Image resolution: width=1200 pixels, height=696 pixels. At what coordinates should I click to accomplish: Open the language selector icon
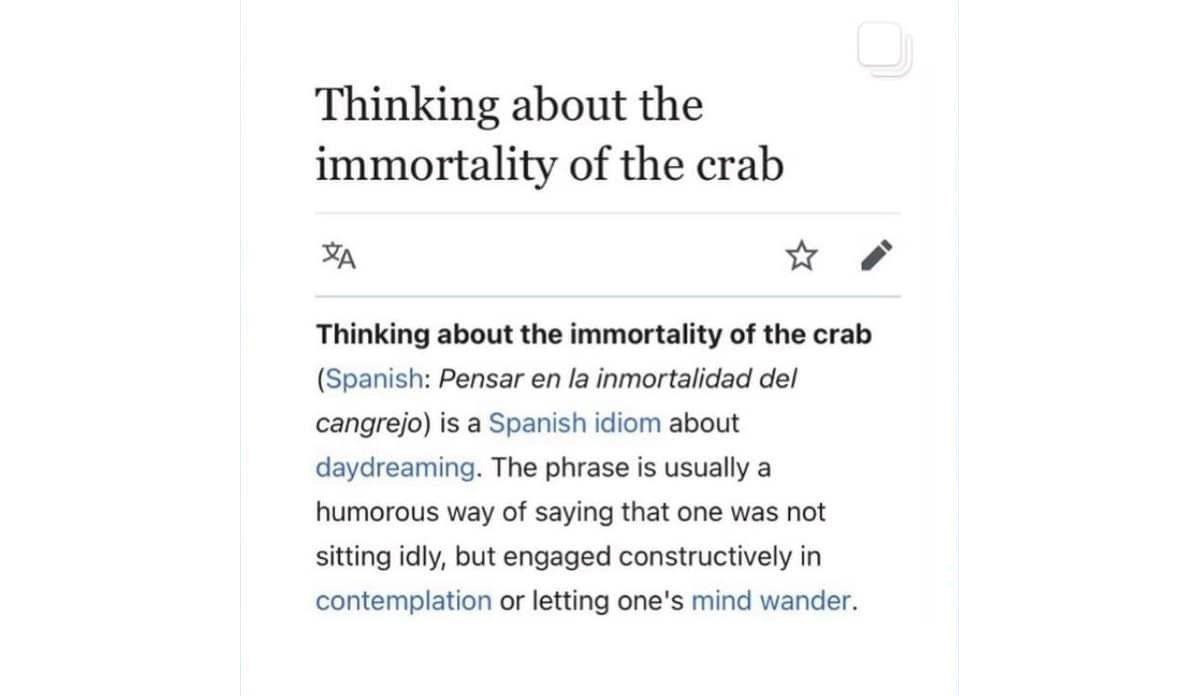[339, 257]
